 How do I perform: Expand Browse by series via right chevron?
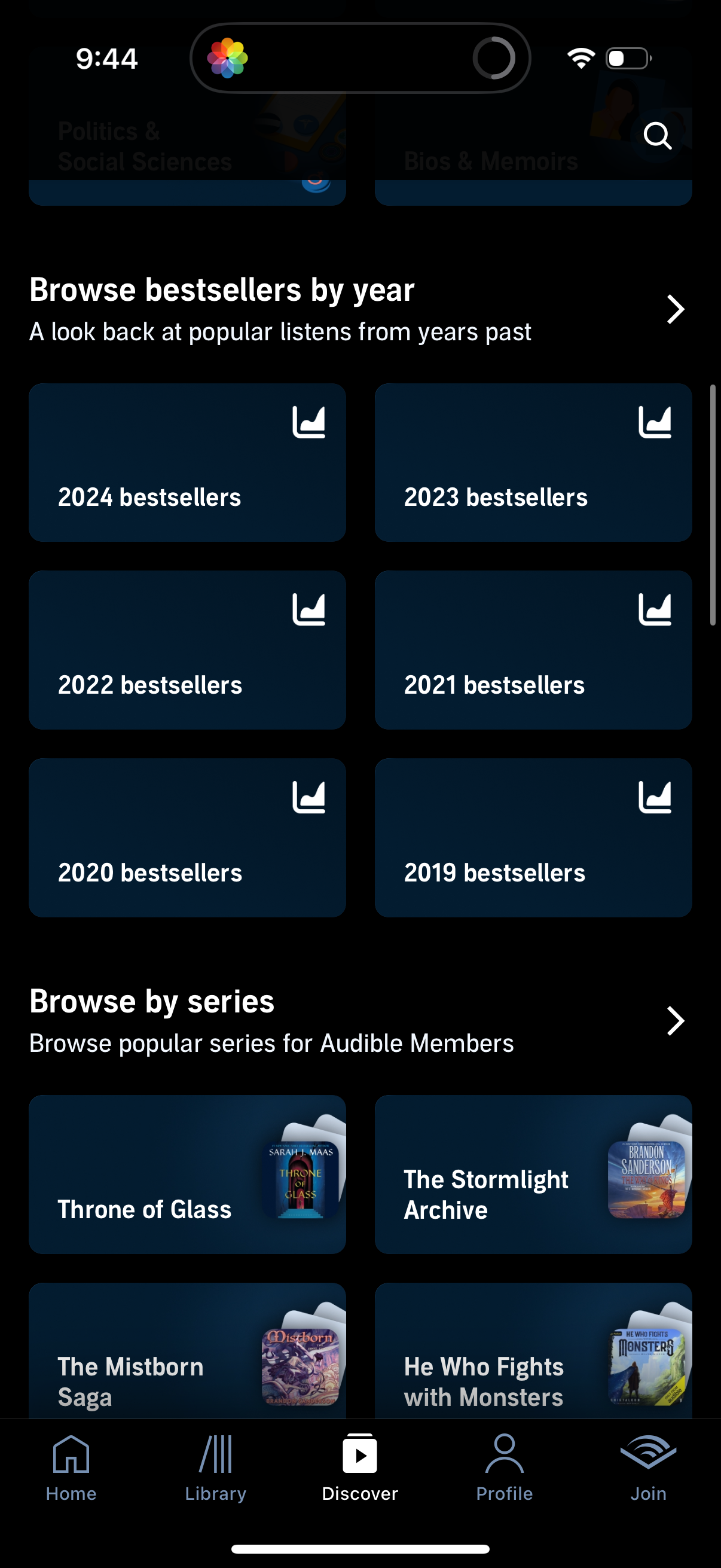pos(674,1021)
